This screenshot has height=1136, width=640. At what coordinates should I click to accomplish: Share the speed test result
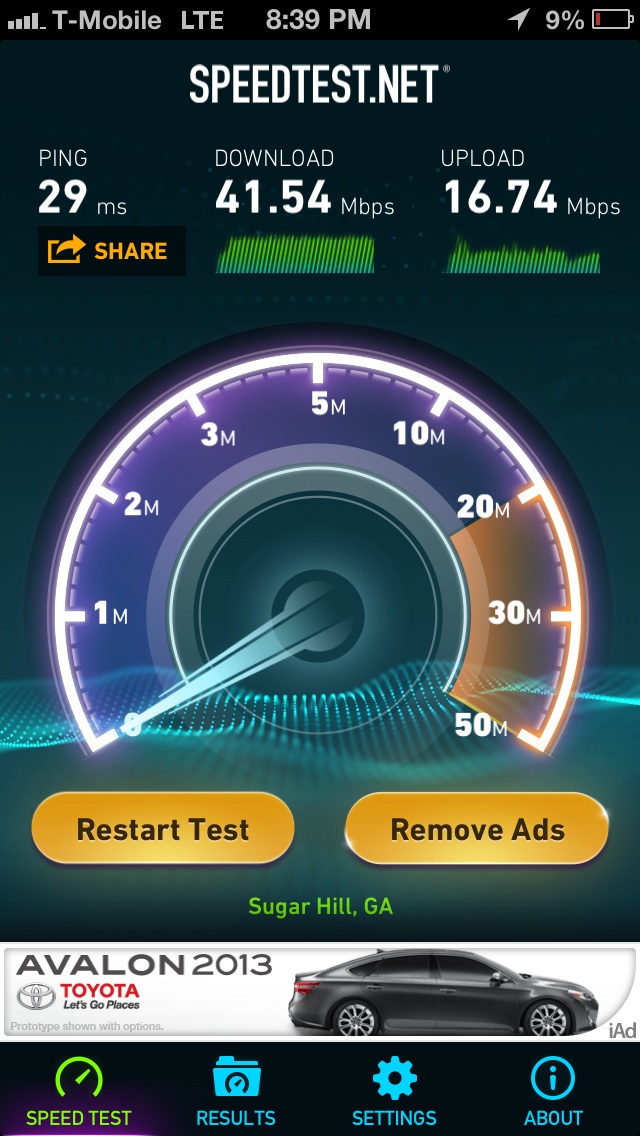(112, 251)
